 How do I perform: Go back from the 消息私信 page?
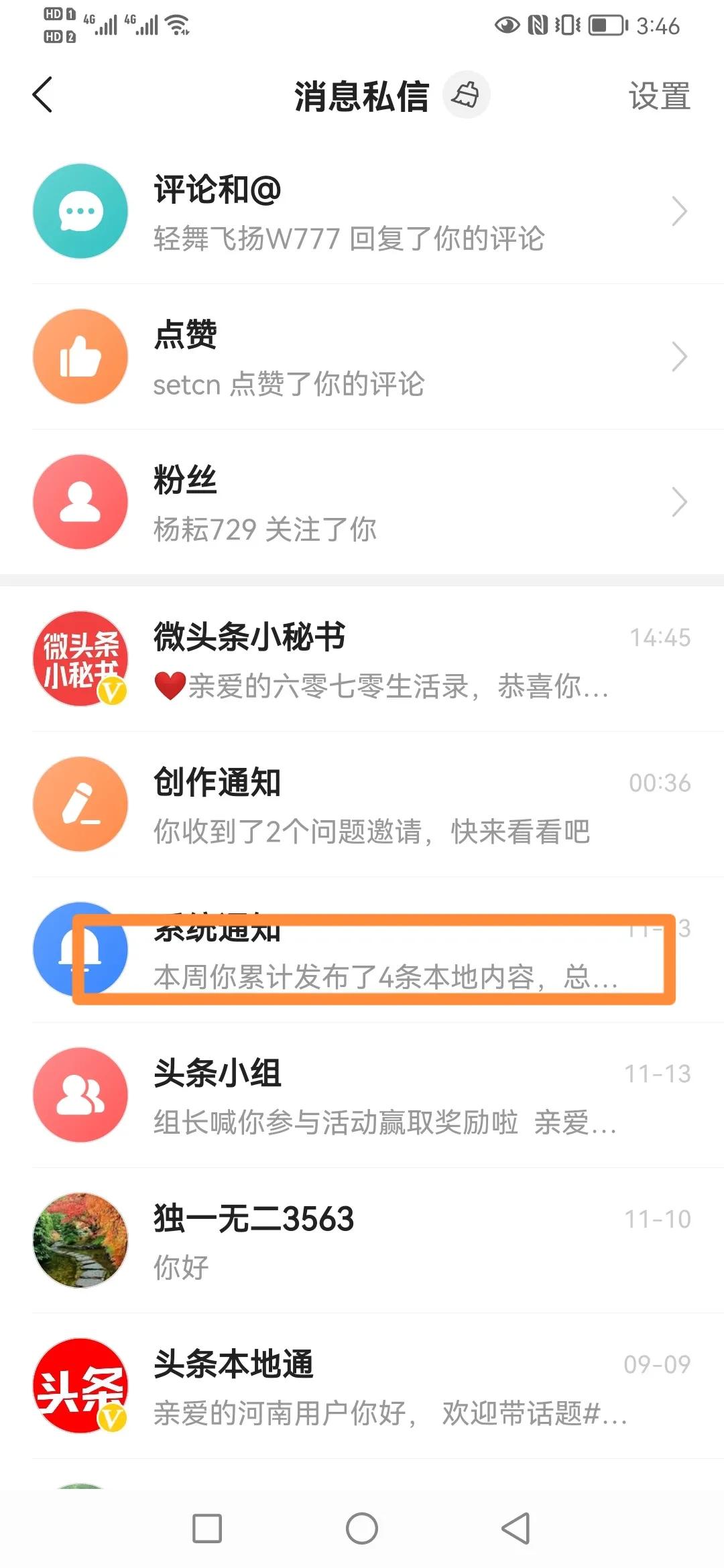click(42, 95)
